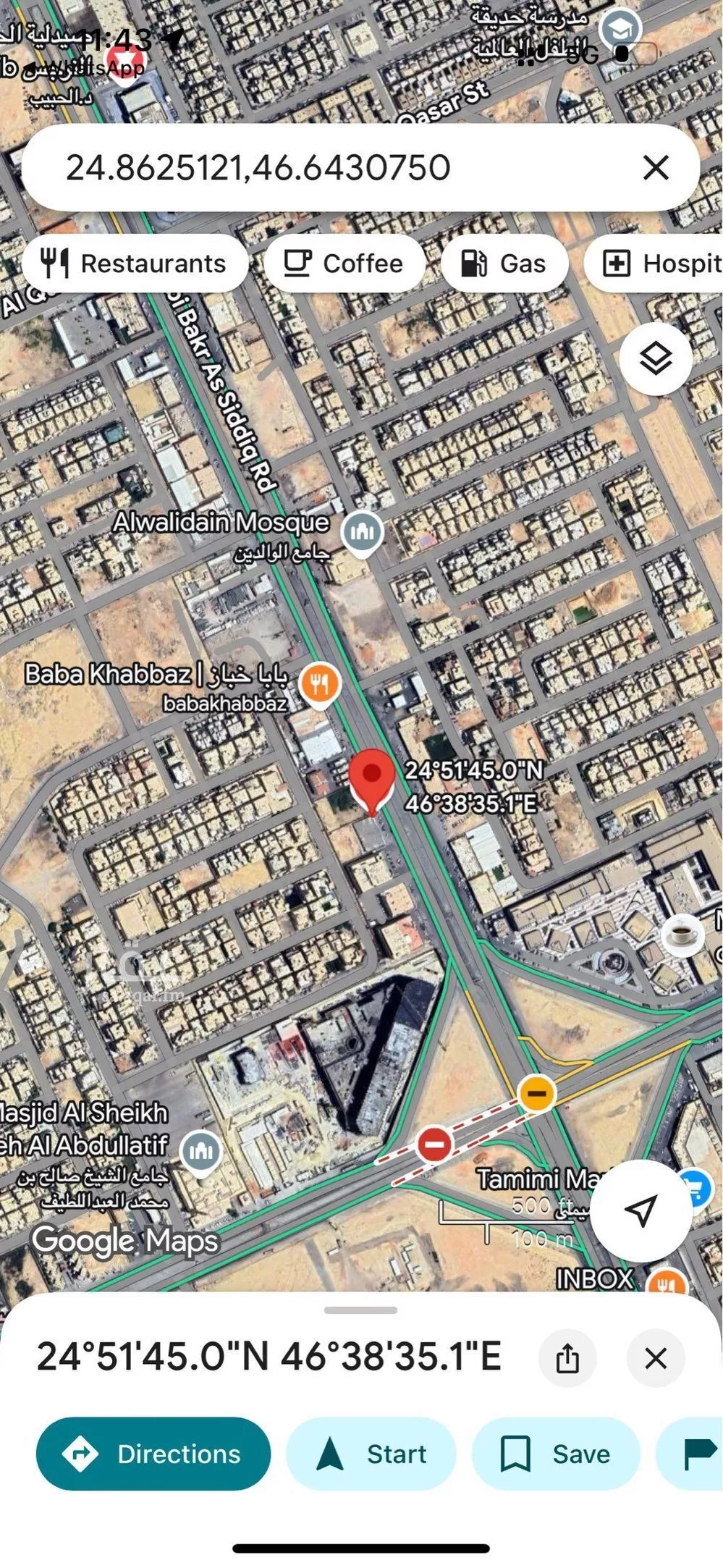
Task: Show Gas stations nearby
Action: pyautogui.click(x=504, y=264)
